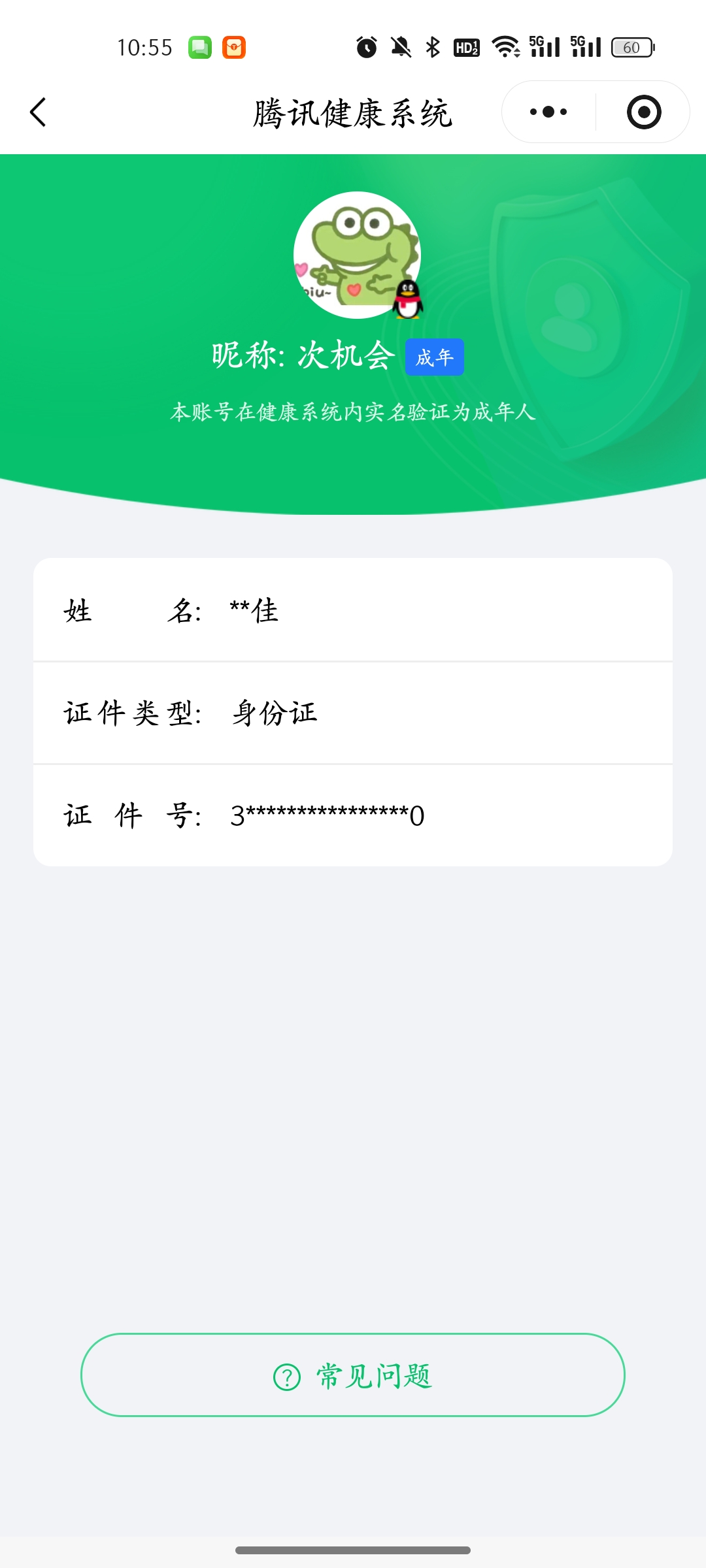Tap the alarm clock icon in status bar

(x=366, y=47)
